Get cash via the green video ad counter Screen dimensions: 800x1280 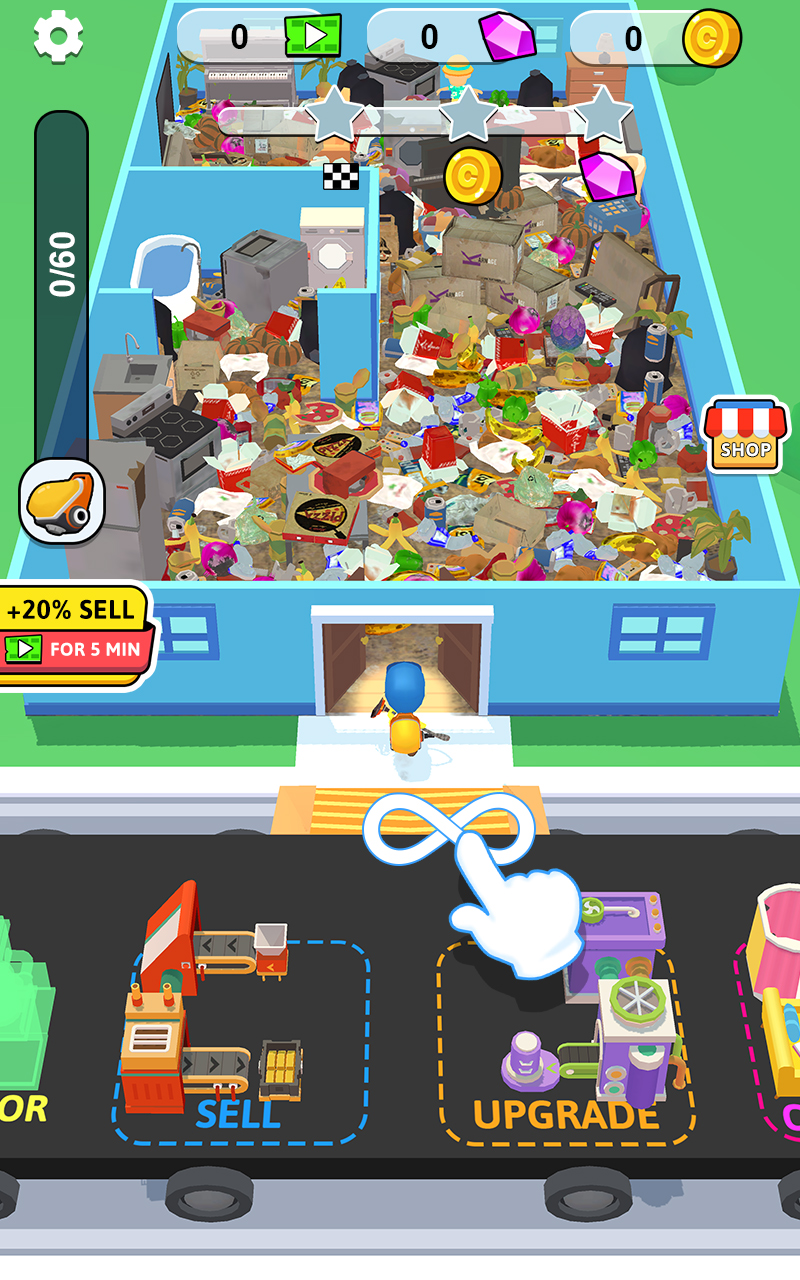pyautogui.click(x=260, y=37)
